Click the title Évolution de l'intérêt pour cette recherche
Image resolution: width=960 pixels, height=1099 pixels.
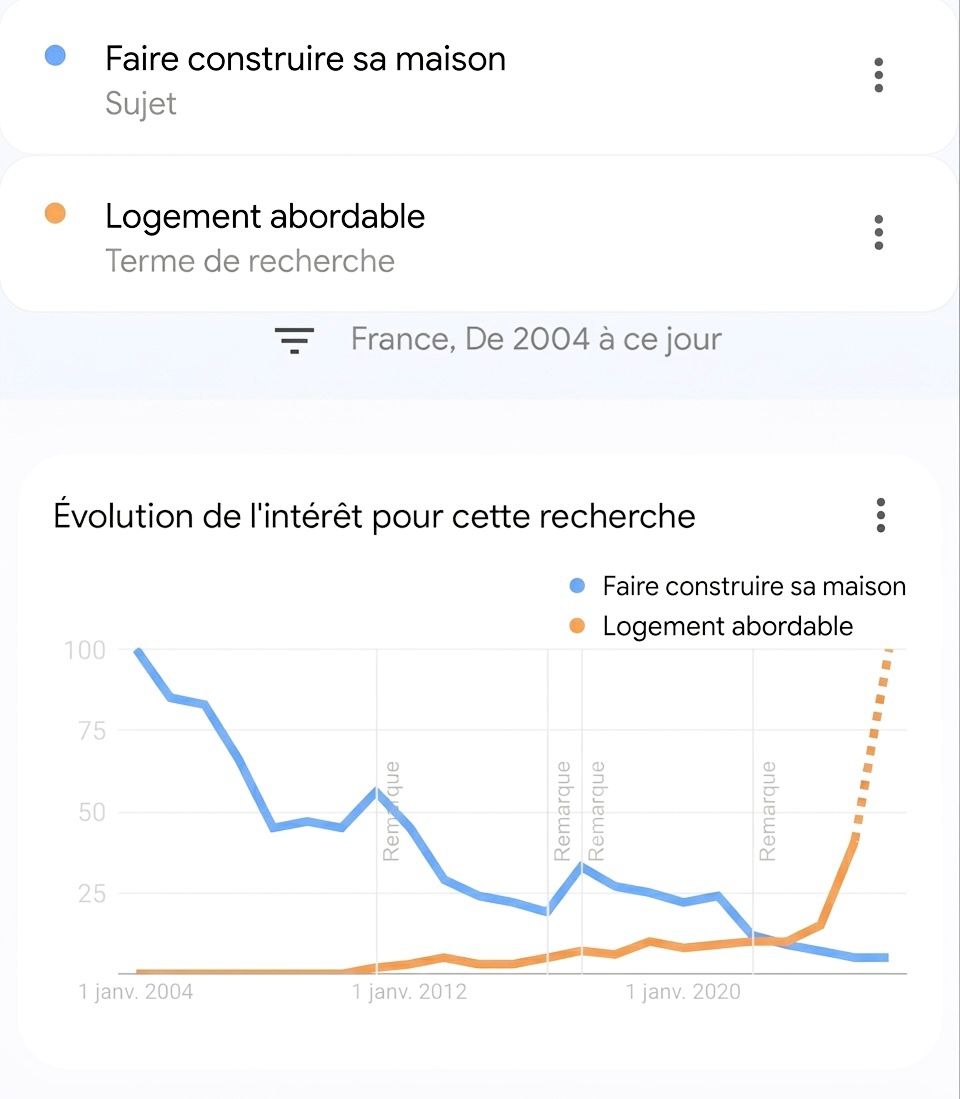[x=374, y=516]
